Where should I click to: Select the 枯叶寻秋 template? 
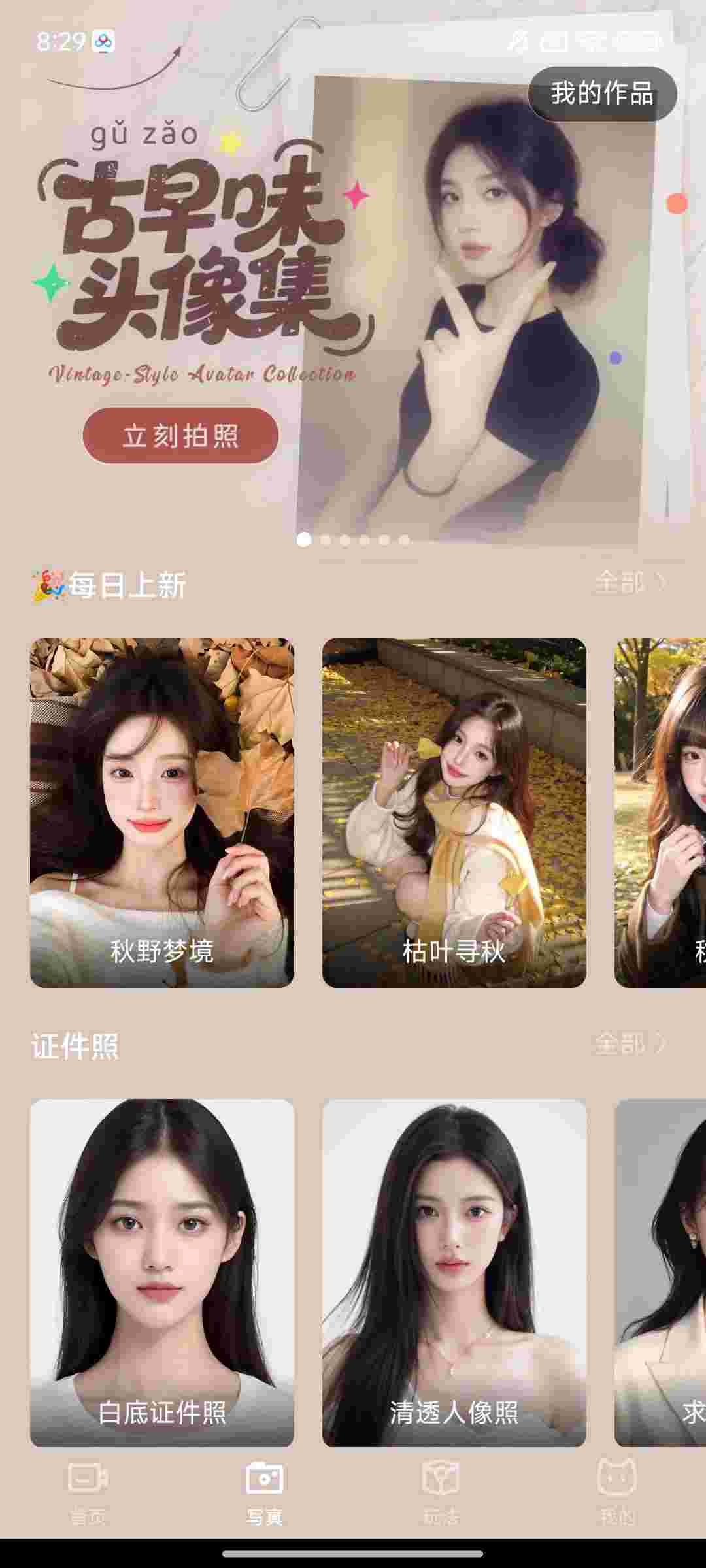[454, 812]
